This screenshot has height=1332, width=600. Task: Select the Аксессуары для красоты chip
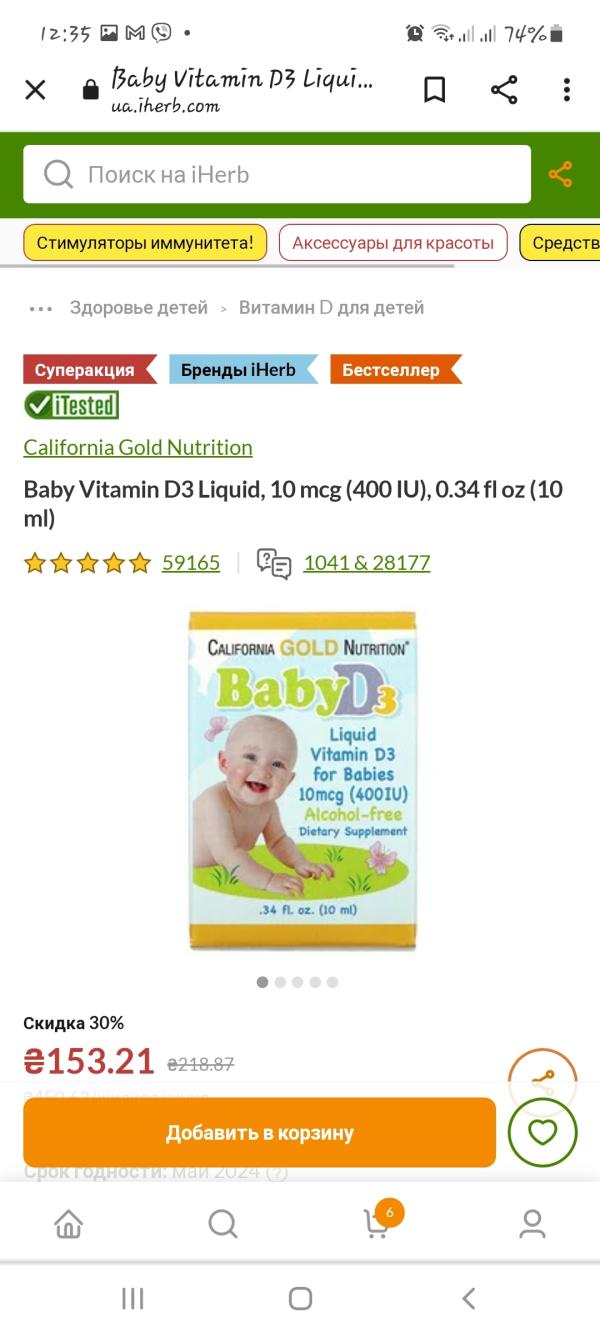[393, 243]
